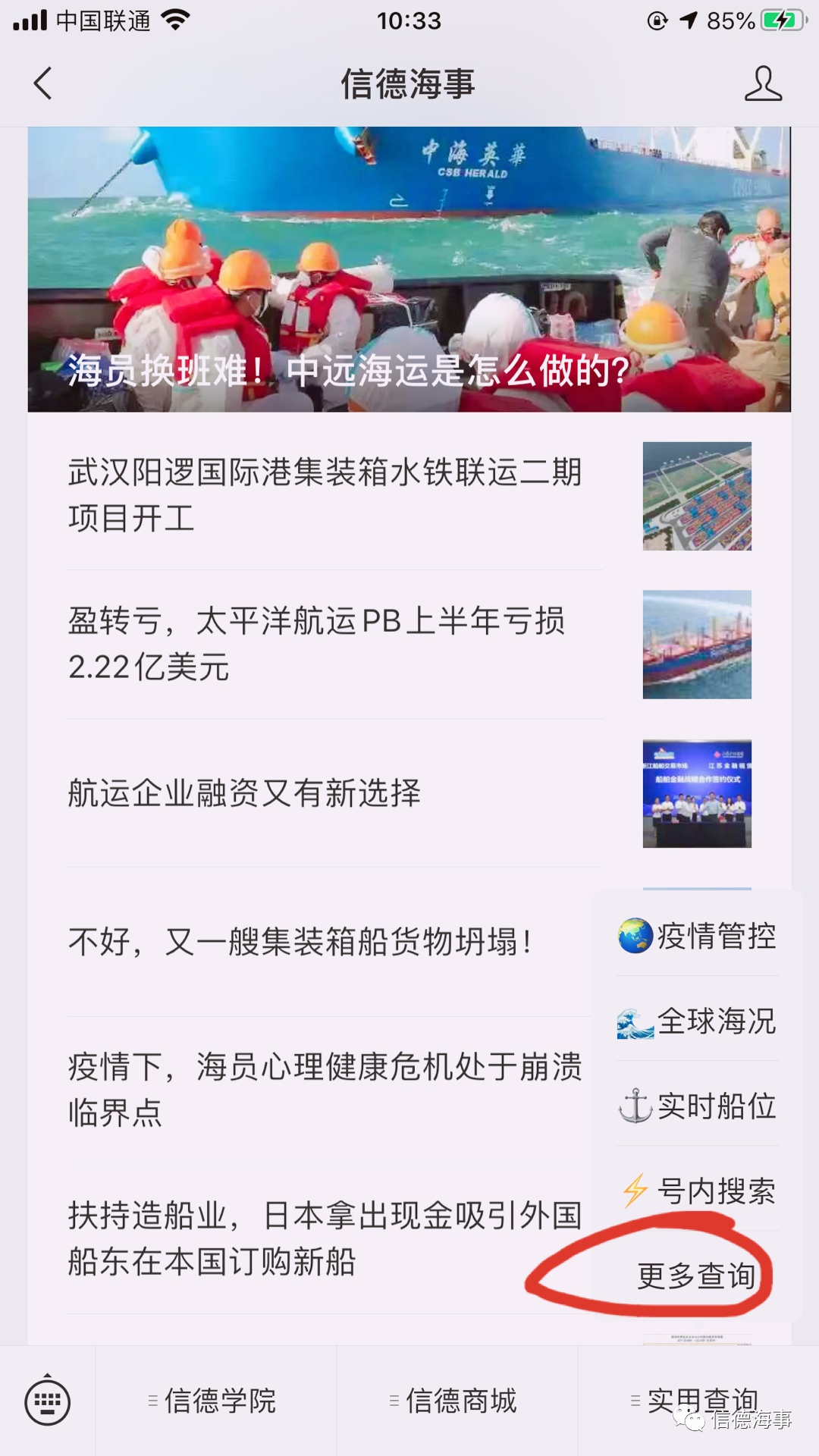Screen dimensions: 819x1456
Task: Select 更多查询 in the popup menu
Action: coord(697,1276)
